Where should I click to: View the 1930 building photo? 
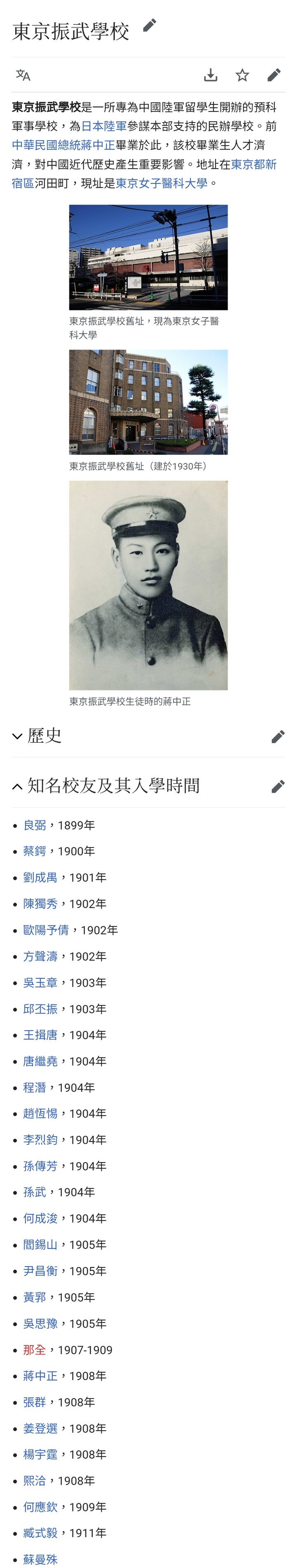(x=148, y=402)
